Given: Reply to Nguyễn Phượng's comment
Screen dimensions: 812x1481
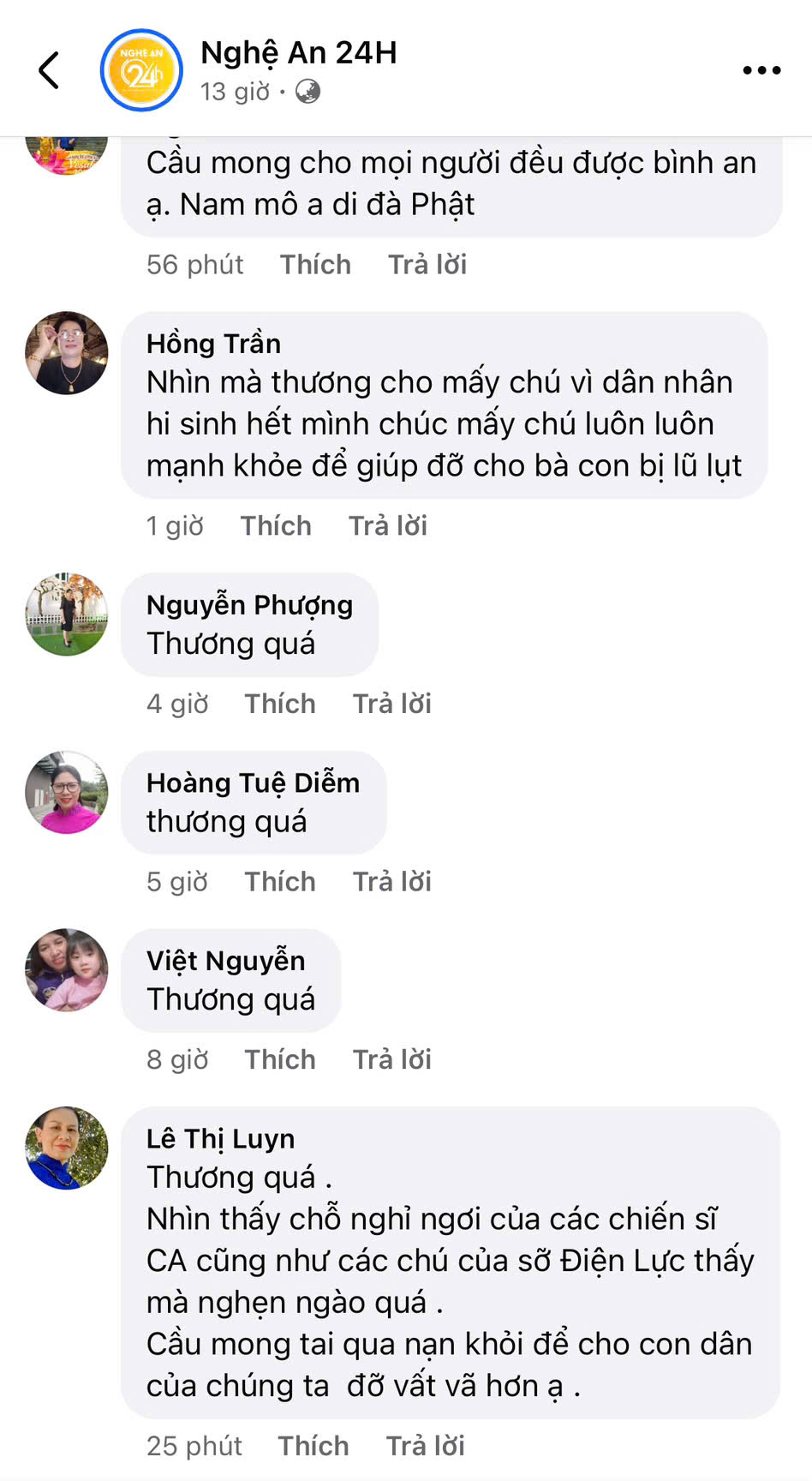Looking at the screenshot, I should tap(391, 704).
